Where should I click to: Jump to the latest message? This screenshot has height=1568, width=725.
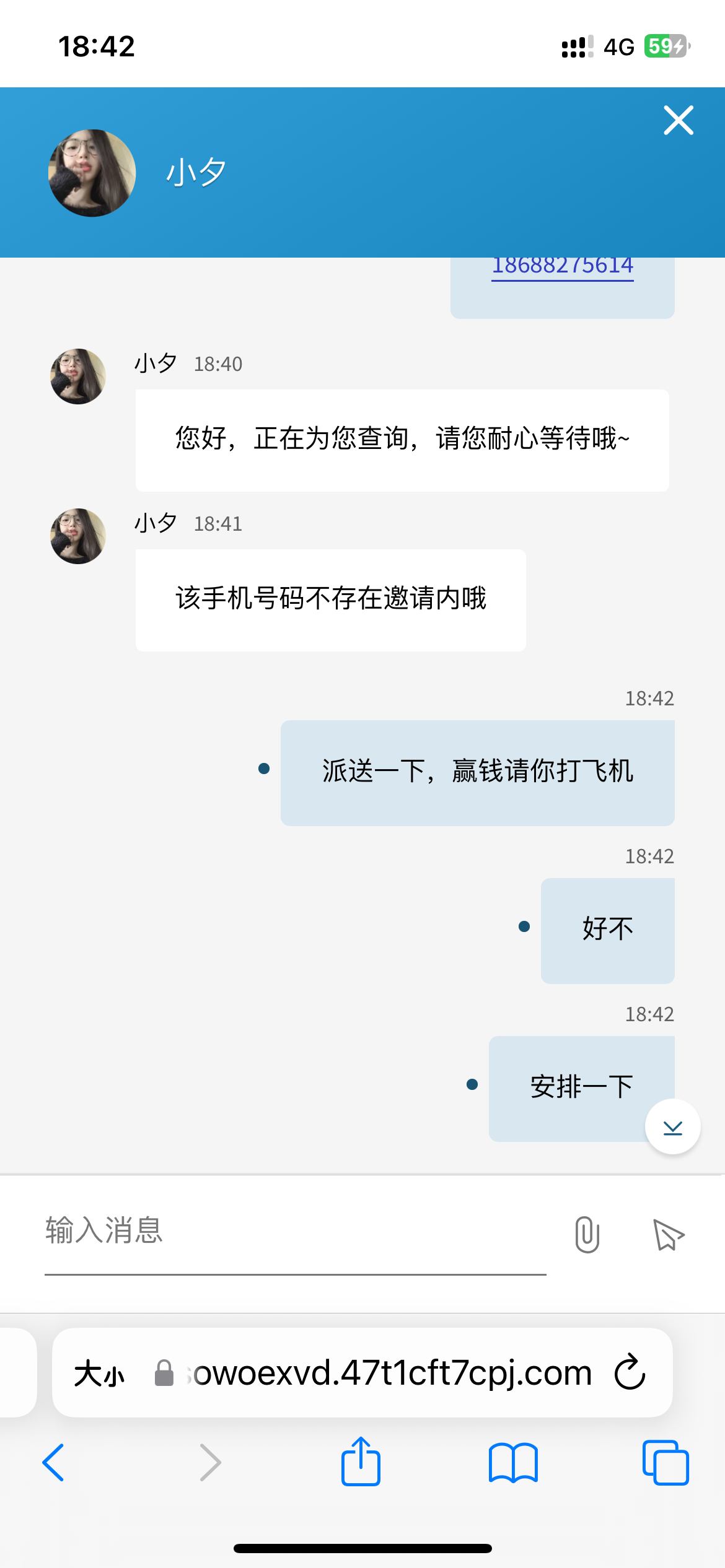(x=672, y=1127)
